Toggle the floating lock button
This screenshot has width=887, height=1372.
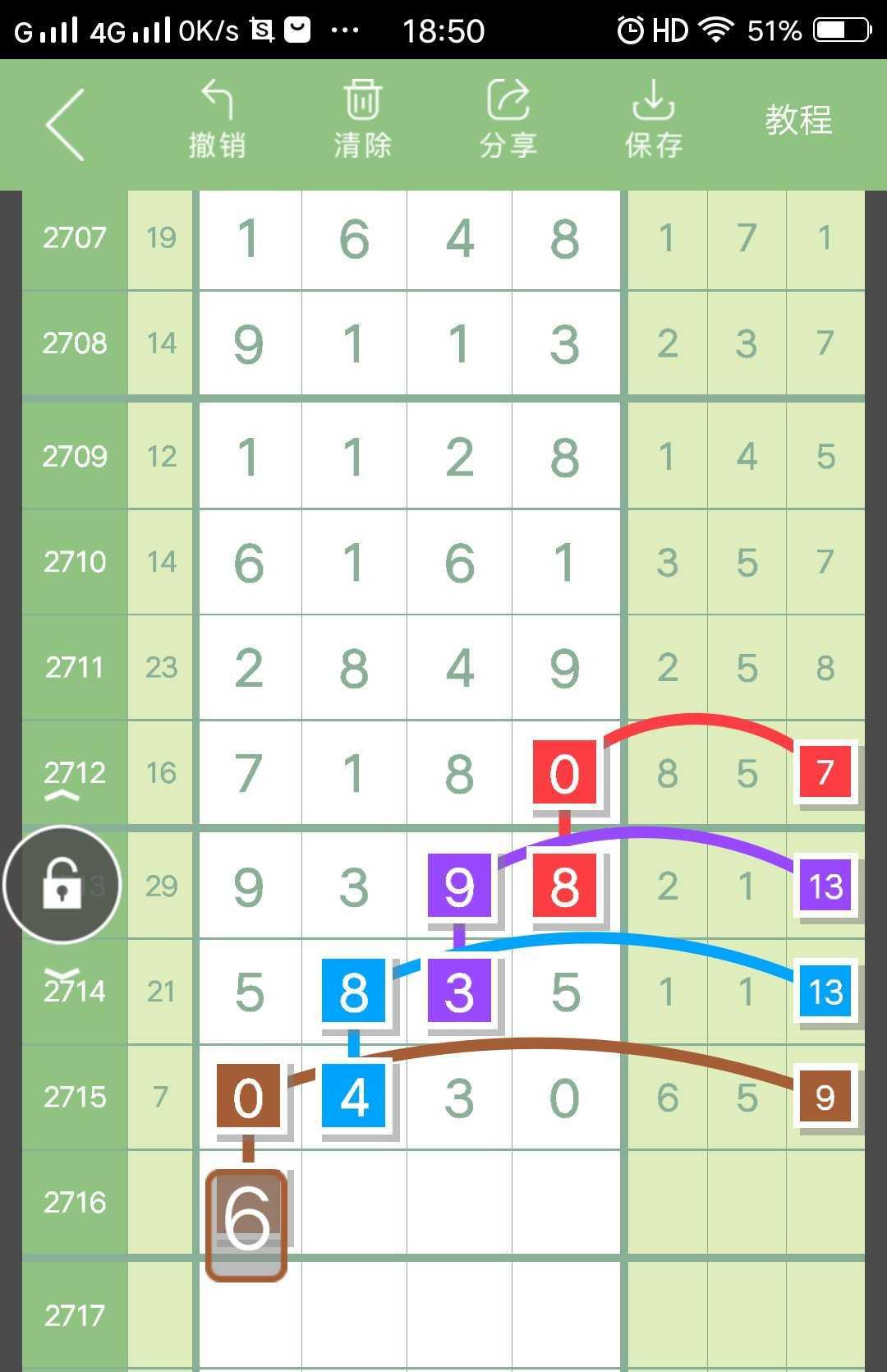pyautogui.click(x=62, y=885)
